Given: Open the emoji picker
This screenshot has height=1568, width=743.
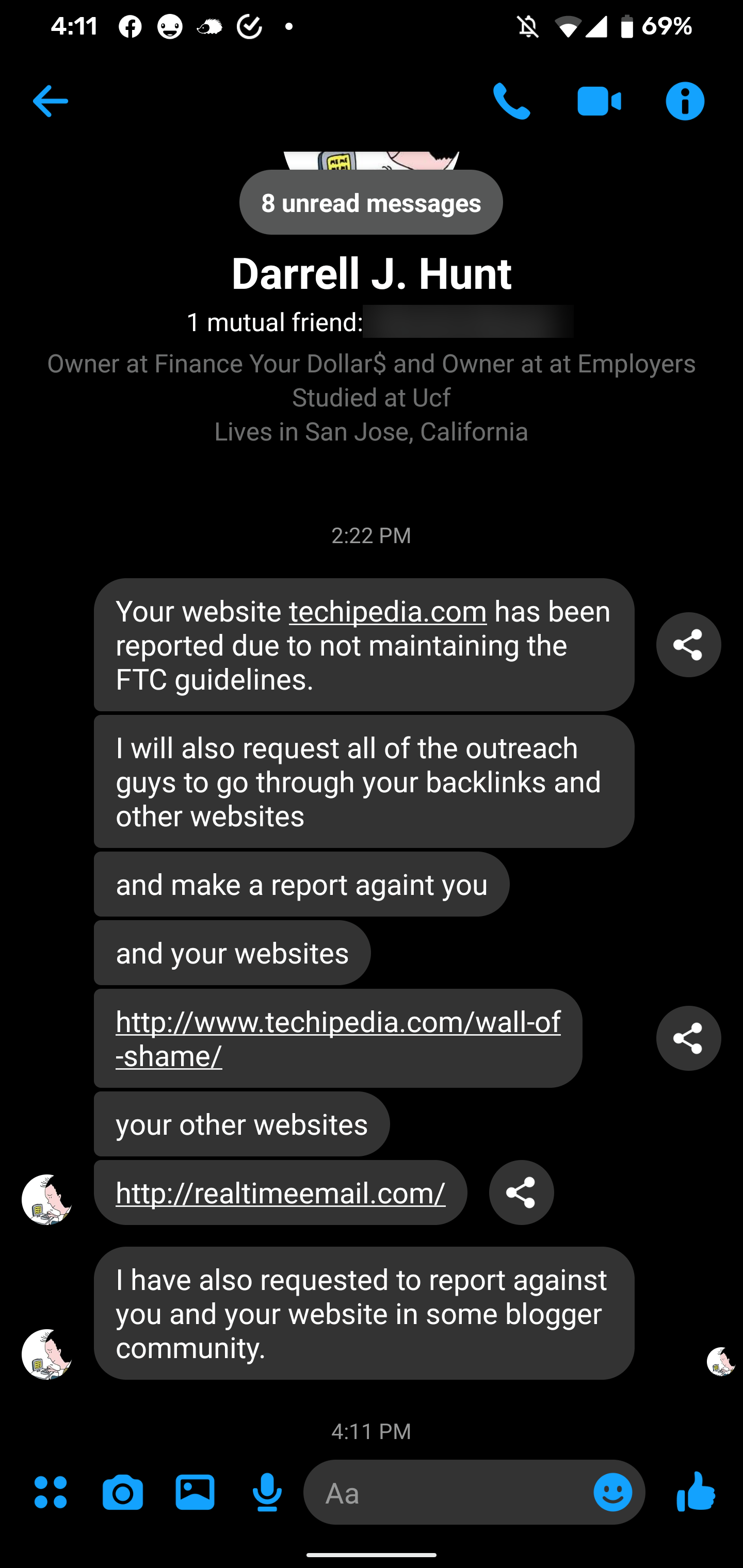Looking at the screenshot, I should 612,1493.
